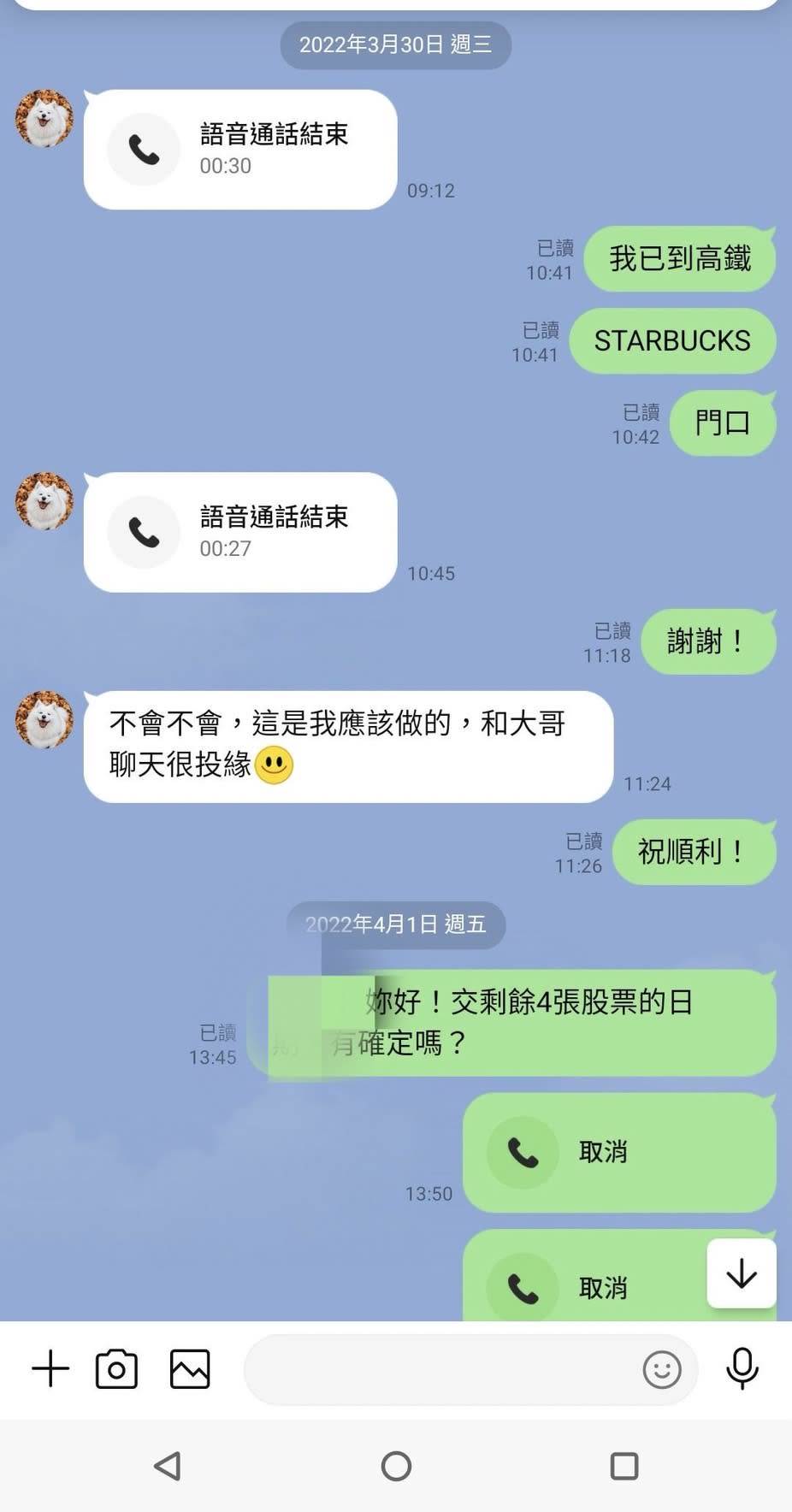Open the profile picture beside the 09:12 call
Viewport: 792px width, 1512px height.
click(44, 119)
